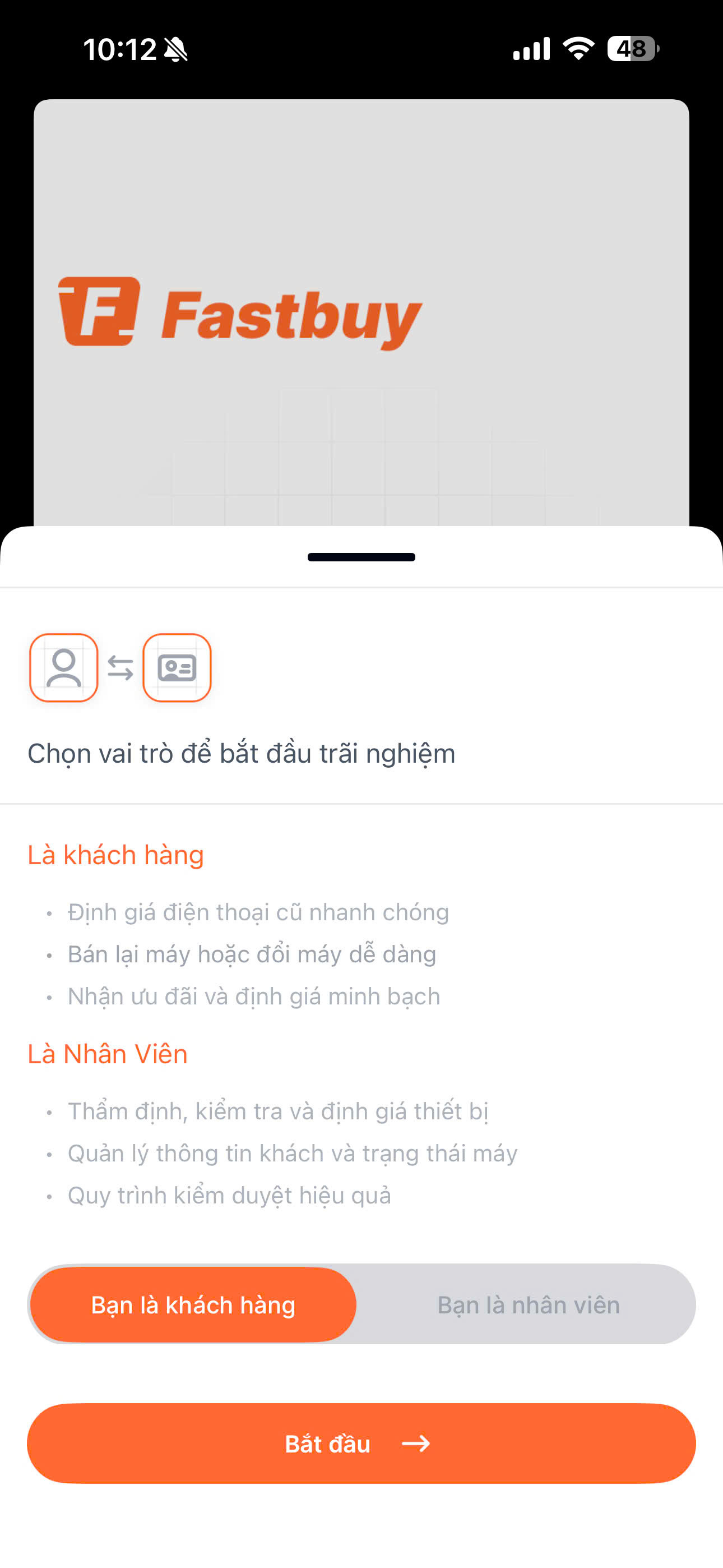Tap the 'Bắt đầu' button

(x=361, y=1443)
